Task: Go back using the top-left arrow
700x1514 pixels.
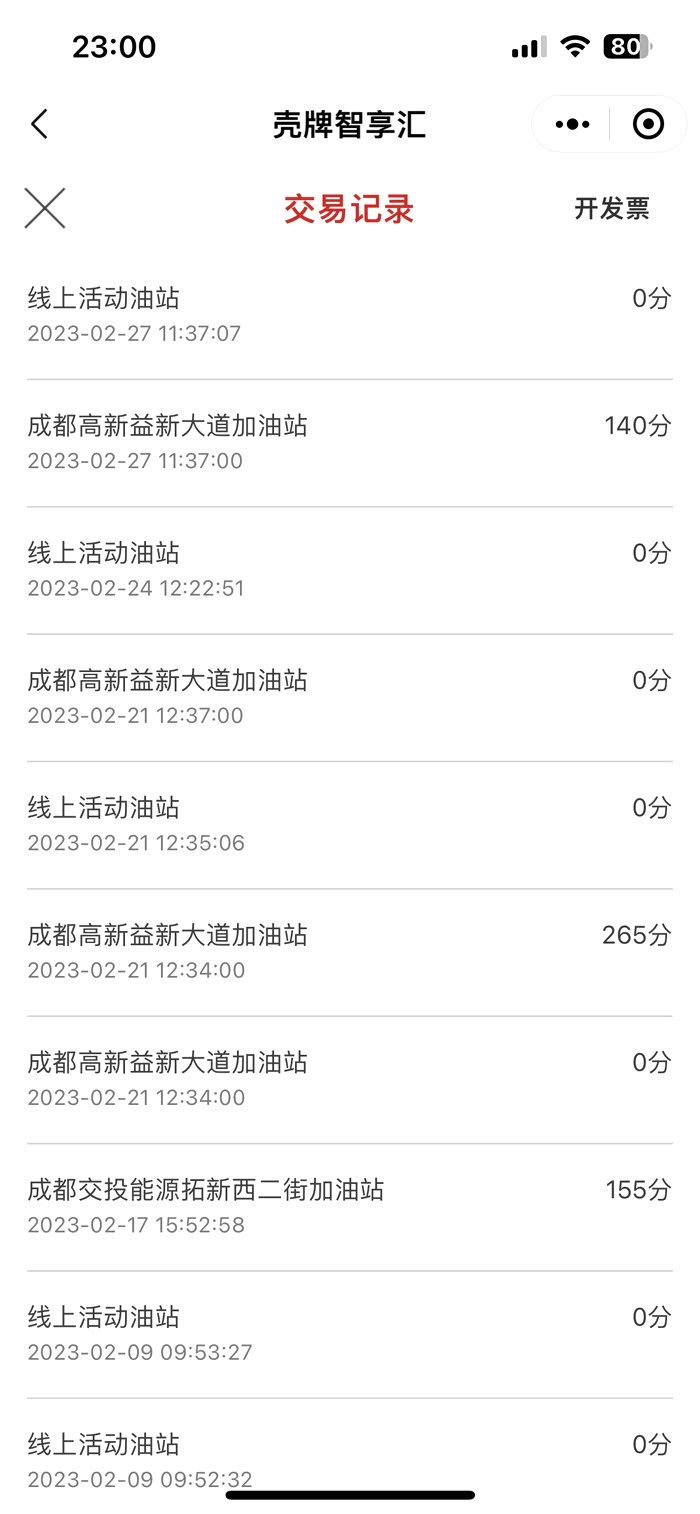Action: pos(39,125)
